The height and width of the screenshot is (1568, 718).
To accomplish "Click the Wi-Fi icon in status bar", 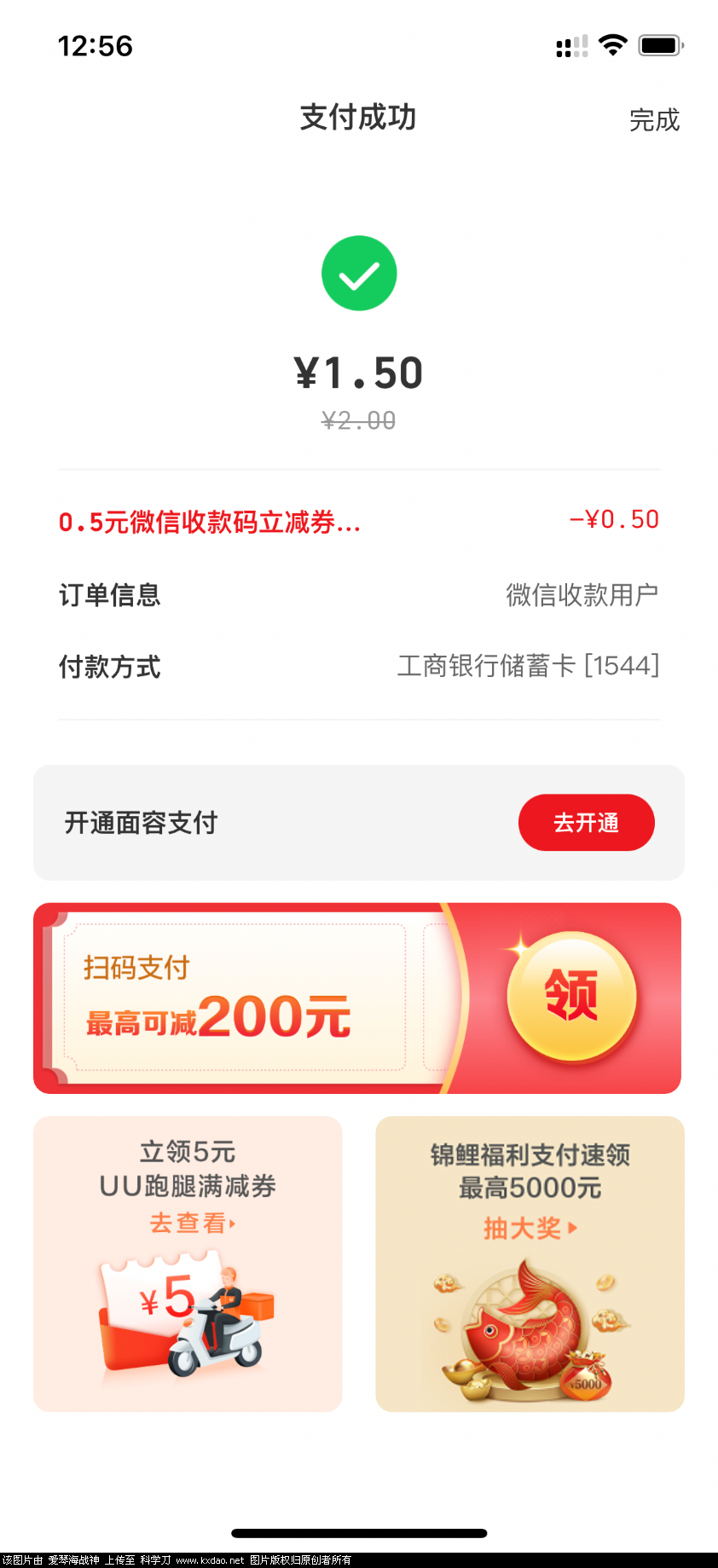I will 611,45.
